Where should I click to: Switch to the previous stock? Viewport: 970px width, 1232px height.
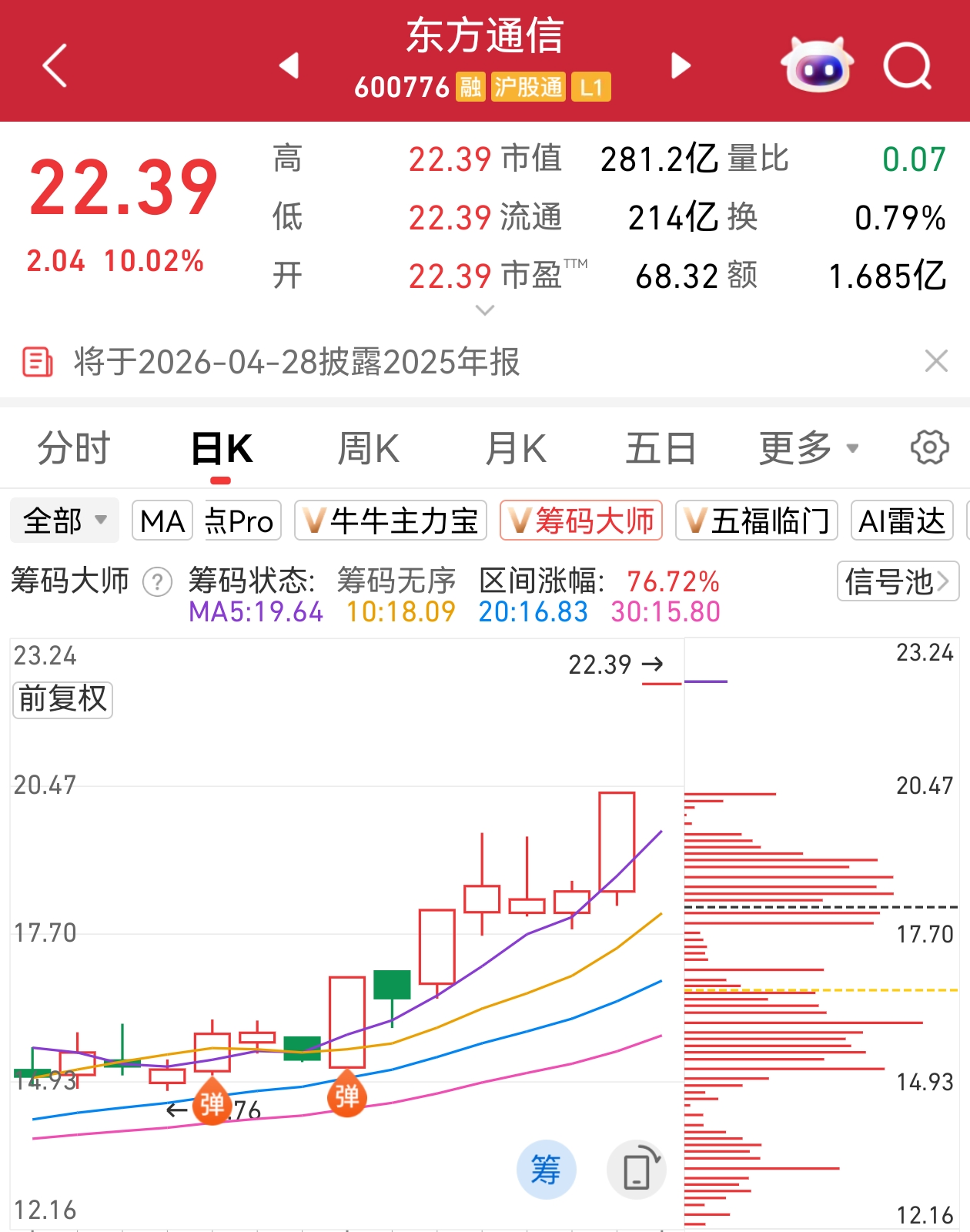coord(289,65)
